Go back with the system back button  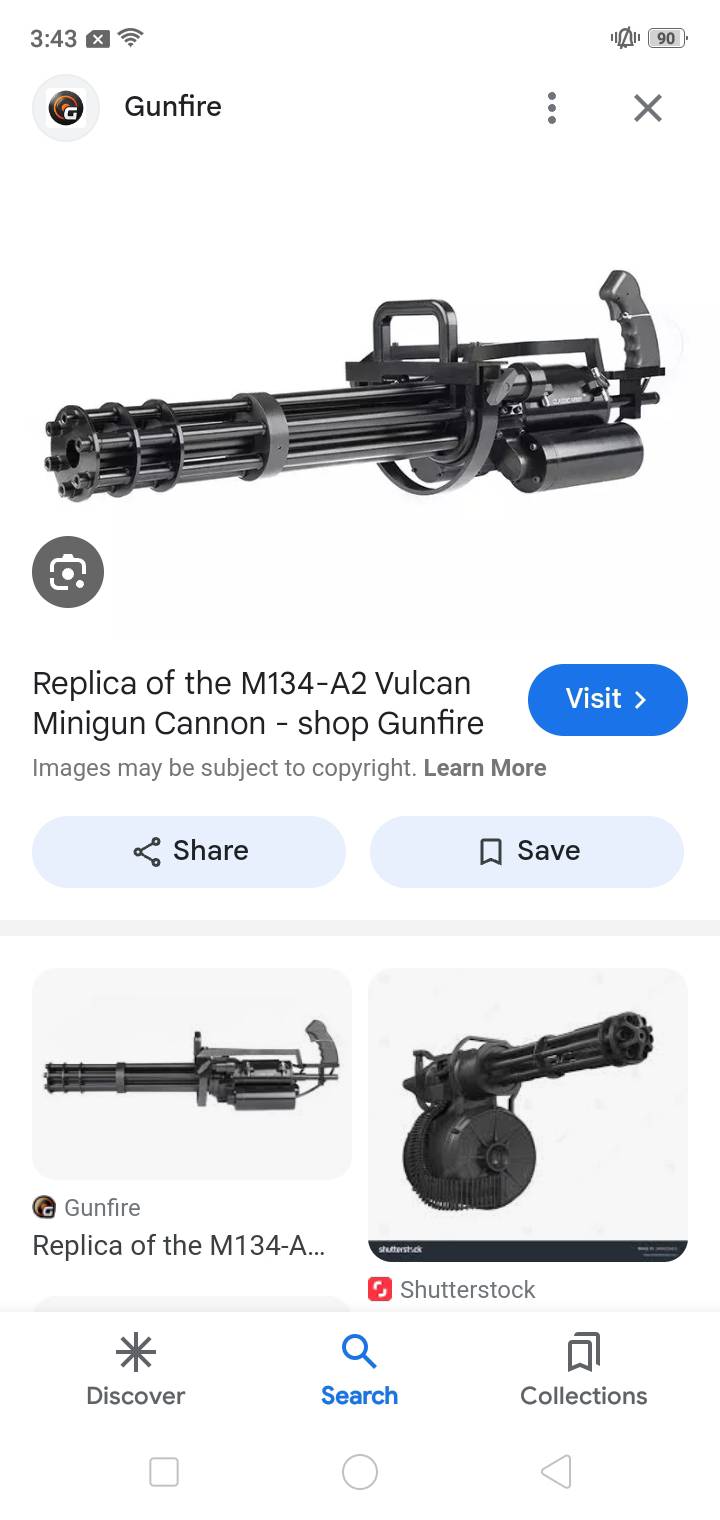556,1471
